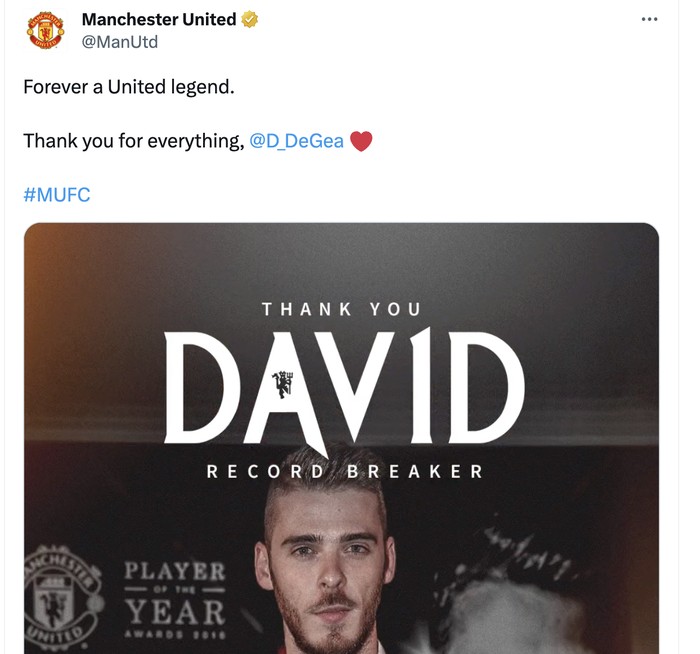
Task: Open the tweet's three-dot overflow menu
Action: tap(649, 19)
